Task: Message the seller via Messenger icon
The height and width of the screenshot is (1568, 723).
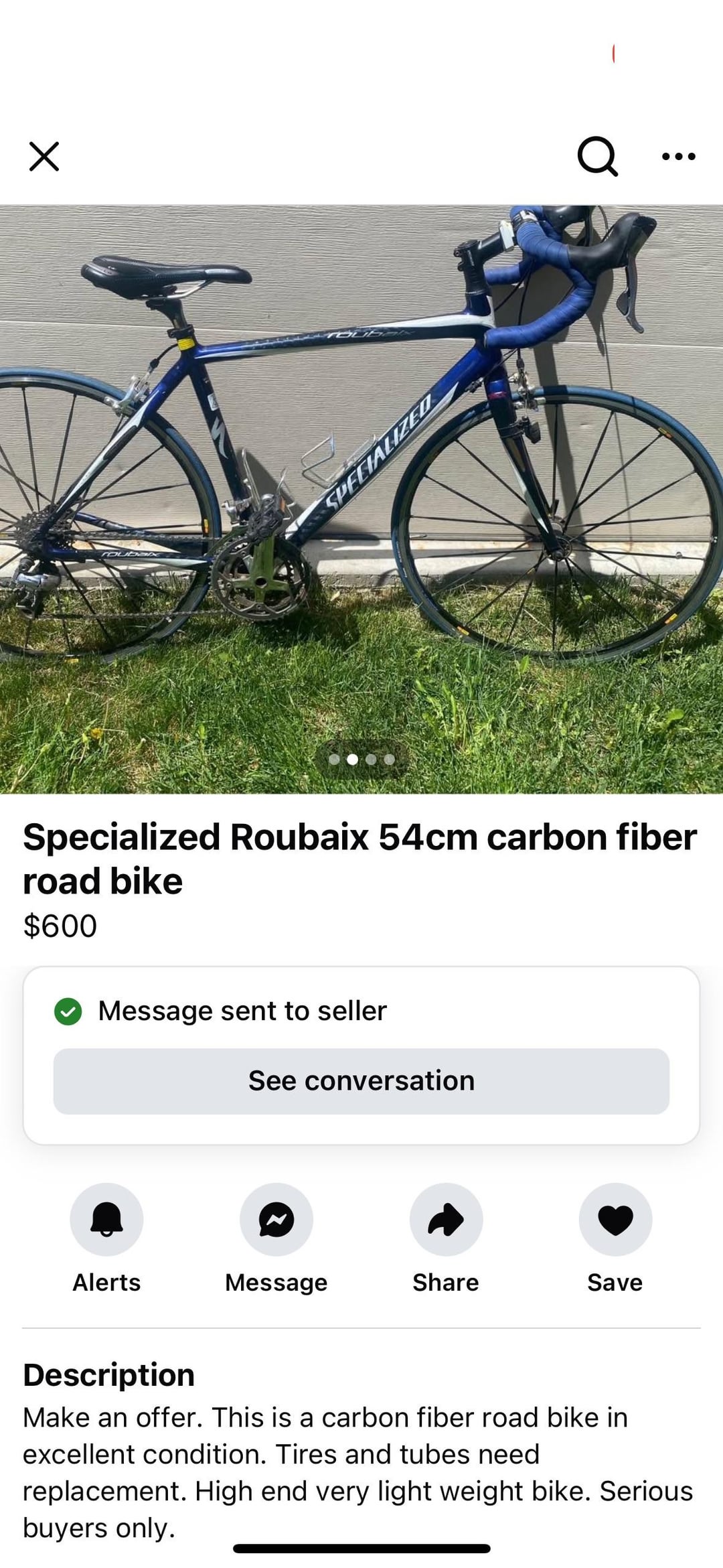Action: (x=276, y=1219)
